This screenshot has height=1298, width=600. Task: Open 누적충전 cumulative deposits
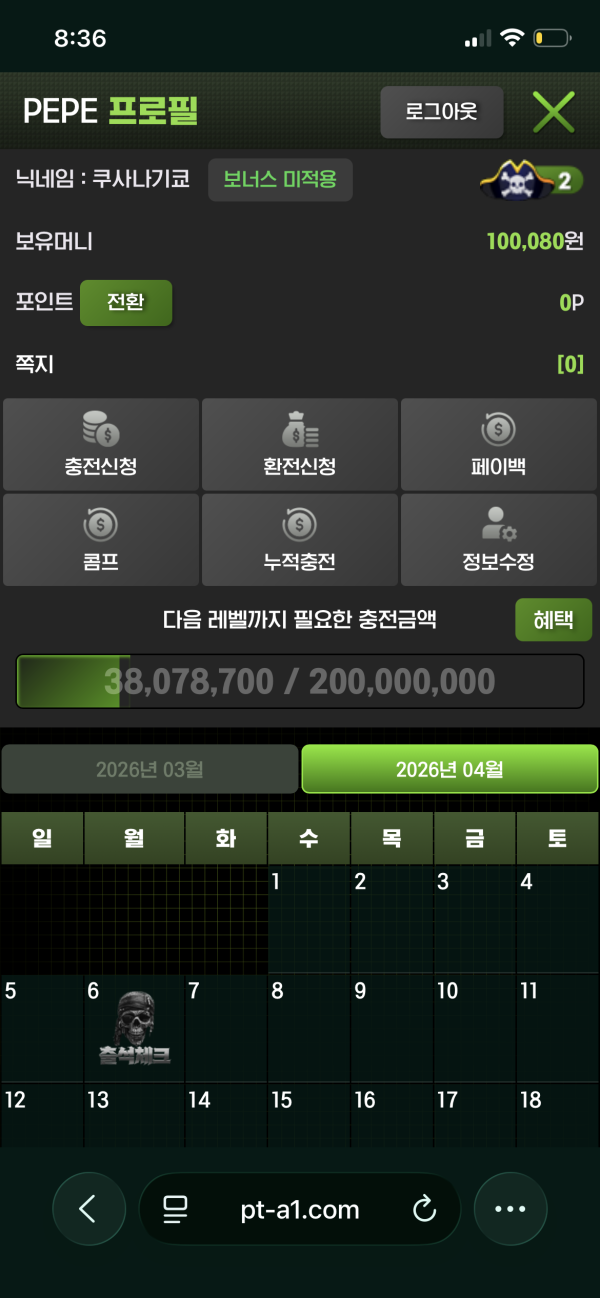point(299,539)
